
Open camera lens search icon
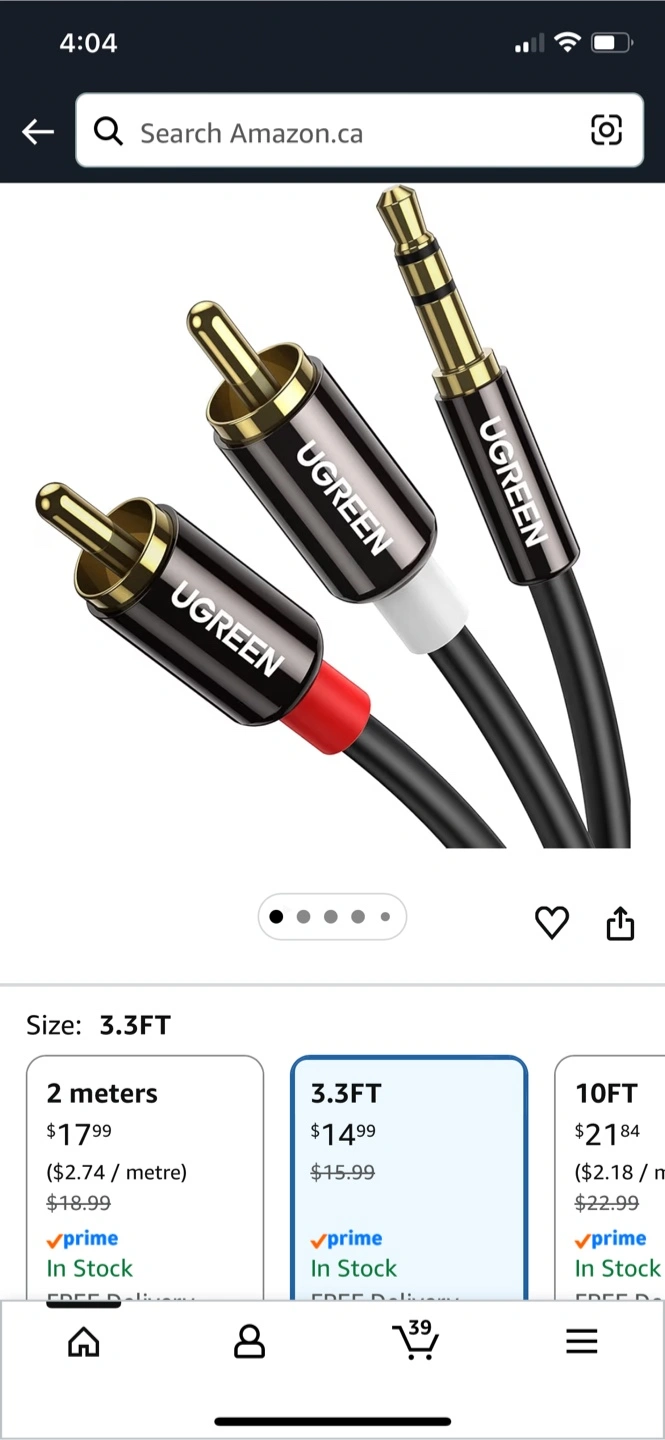coord(606,131)
